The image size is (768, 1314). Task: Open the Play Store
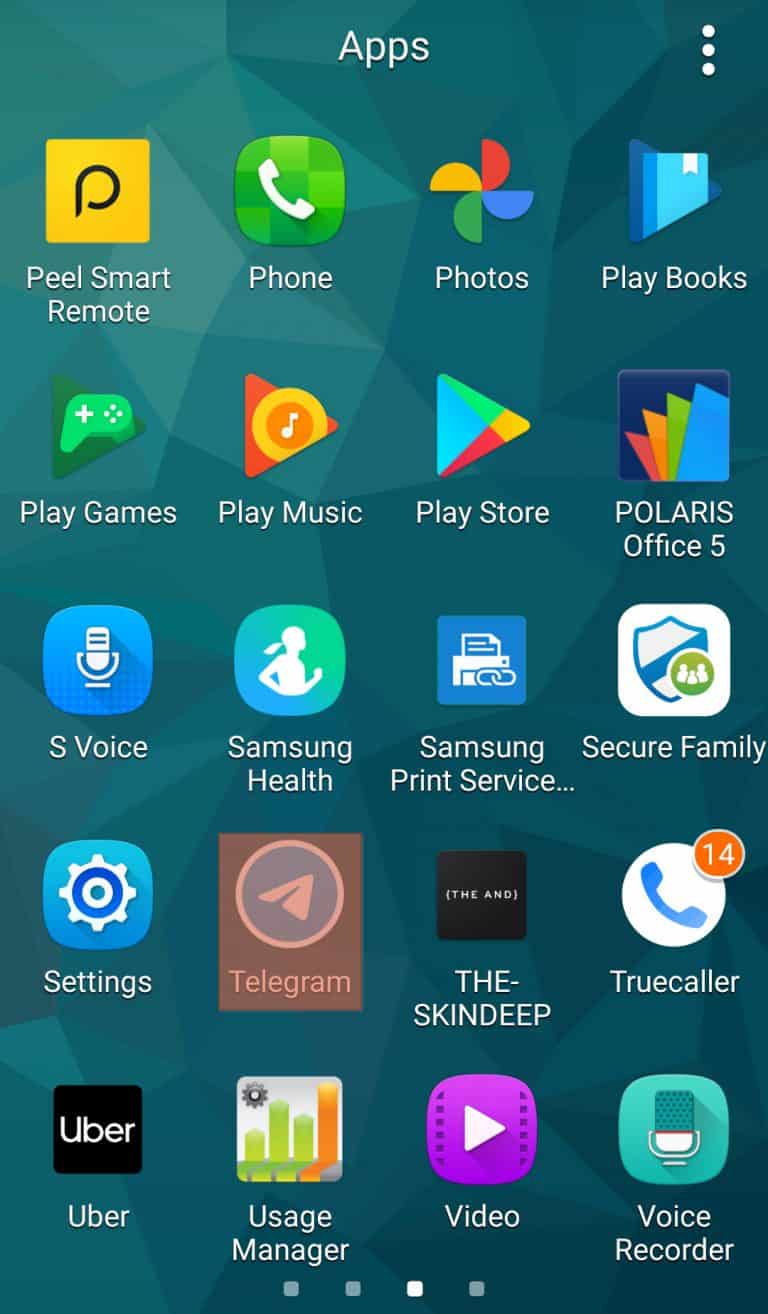(482, 424)
